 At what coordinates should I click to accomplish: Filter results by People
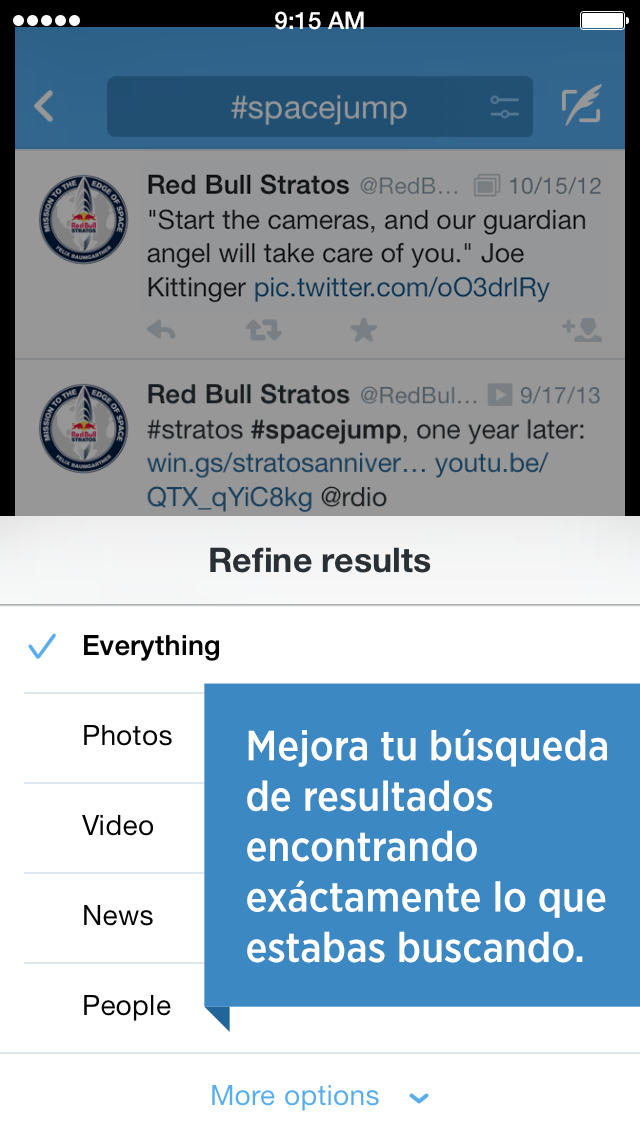coord(127,1006)
